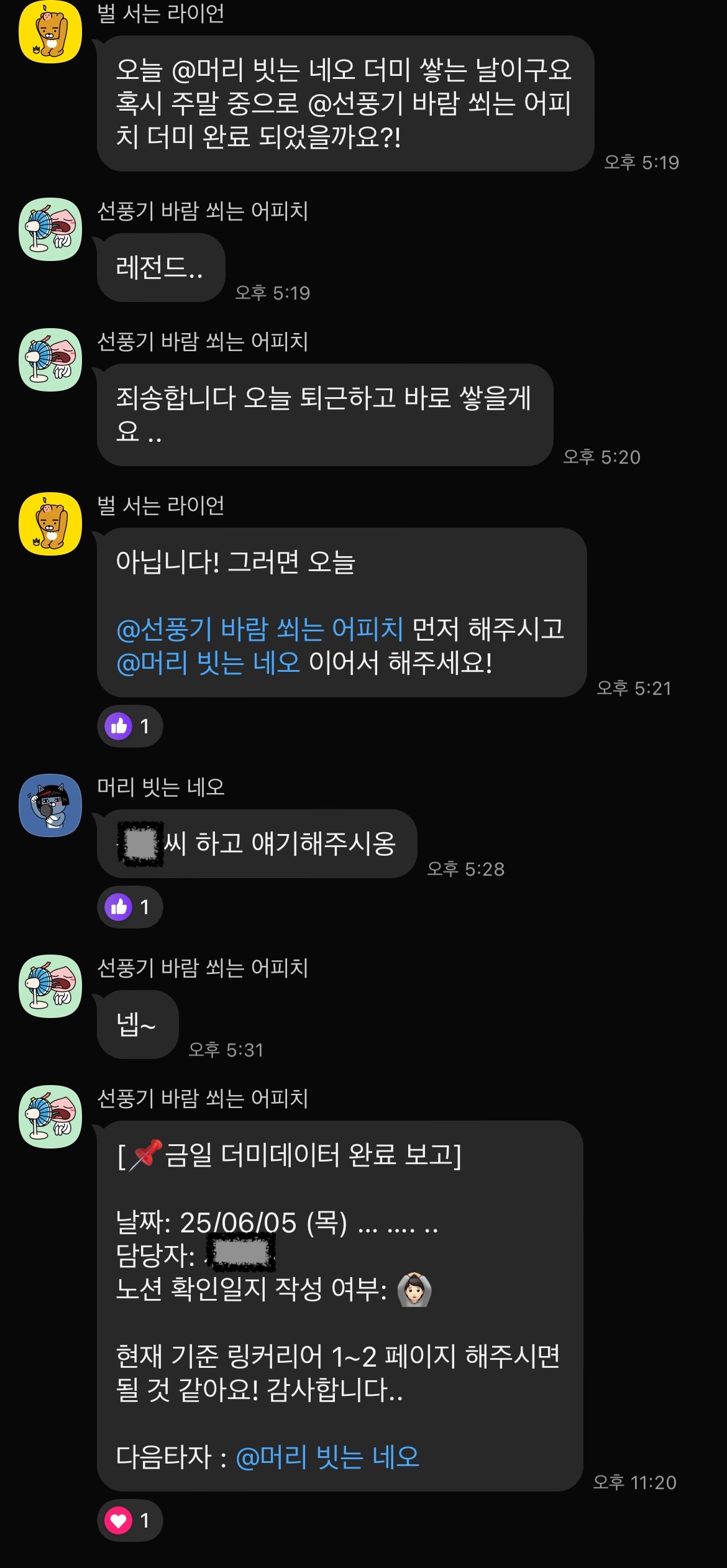Open 어피치's avatar beside 금일 더미데이터 완료 보고

click(50, 1116)
